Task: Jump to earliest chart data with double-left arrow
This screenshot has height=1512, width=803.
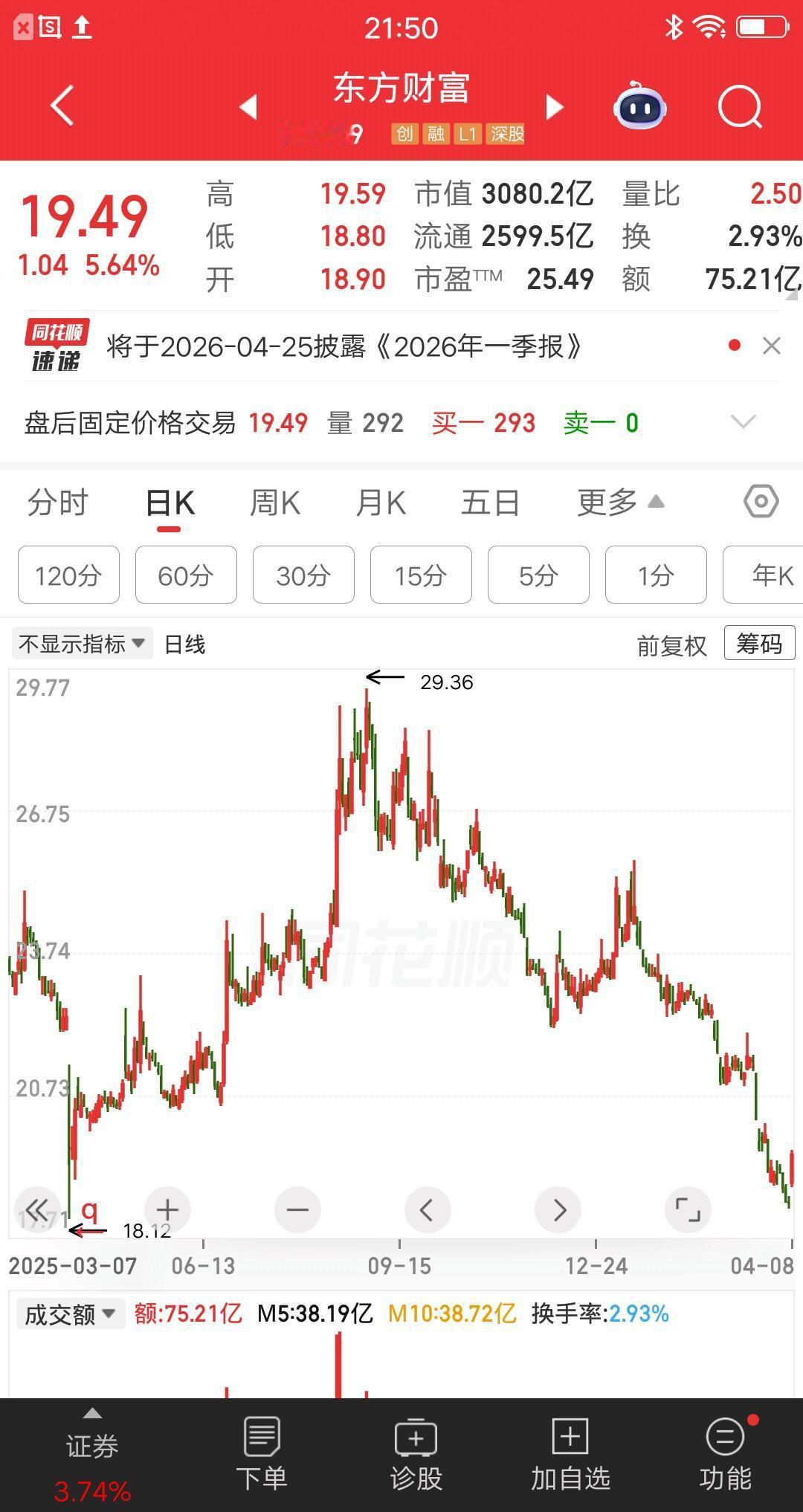Action: point(37,1209)
